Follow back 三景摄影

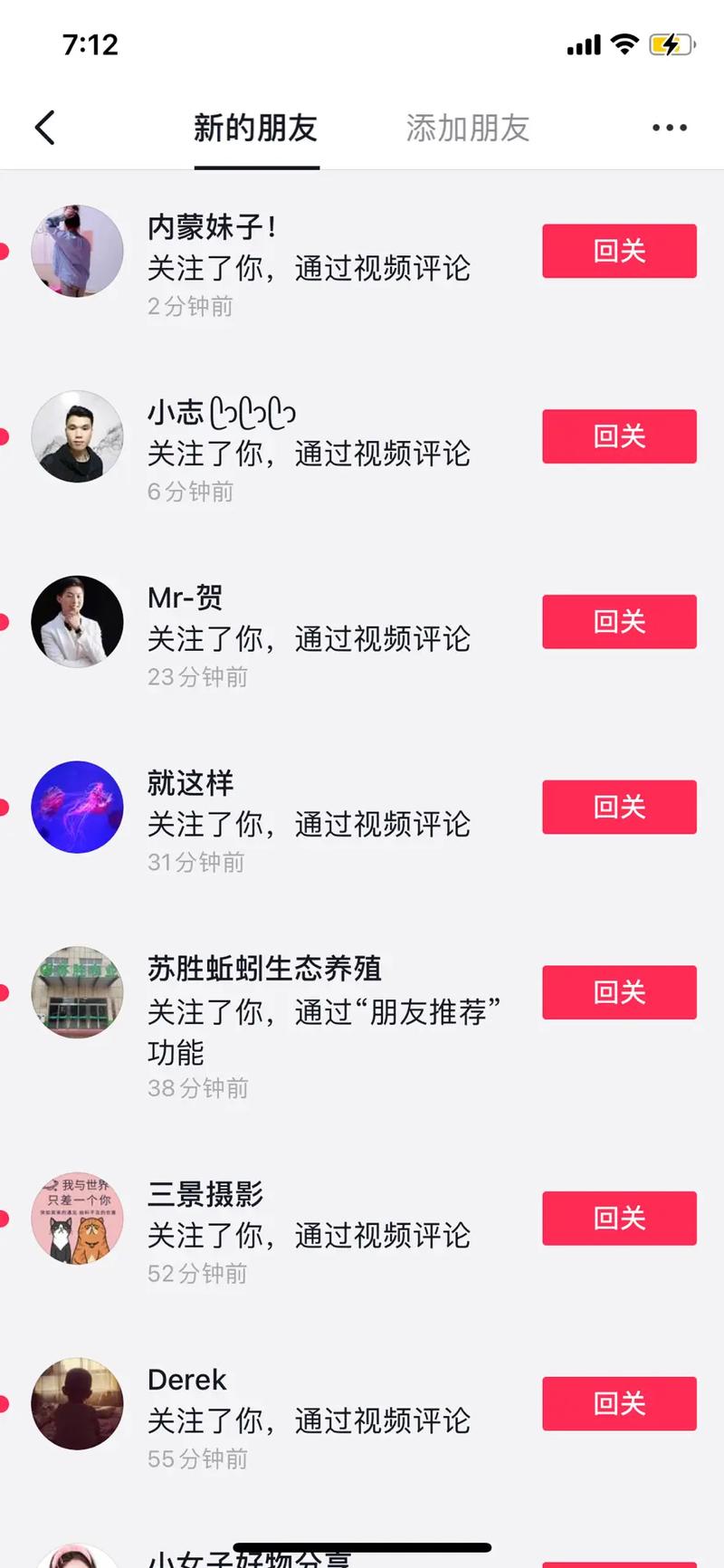(619, 1219)
